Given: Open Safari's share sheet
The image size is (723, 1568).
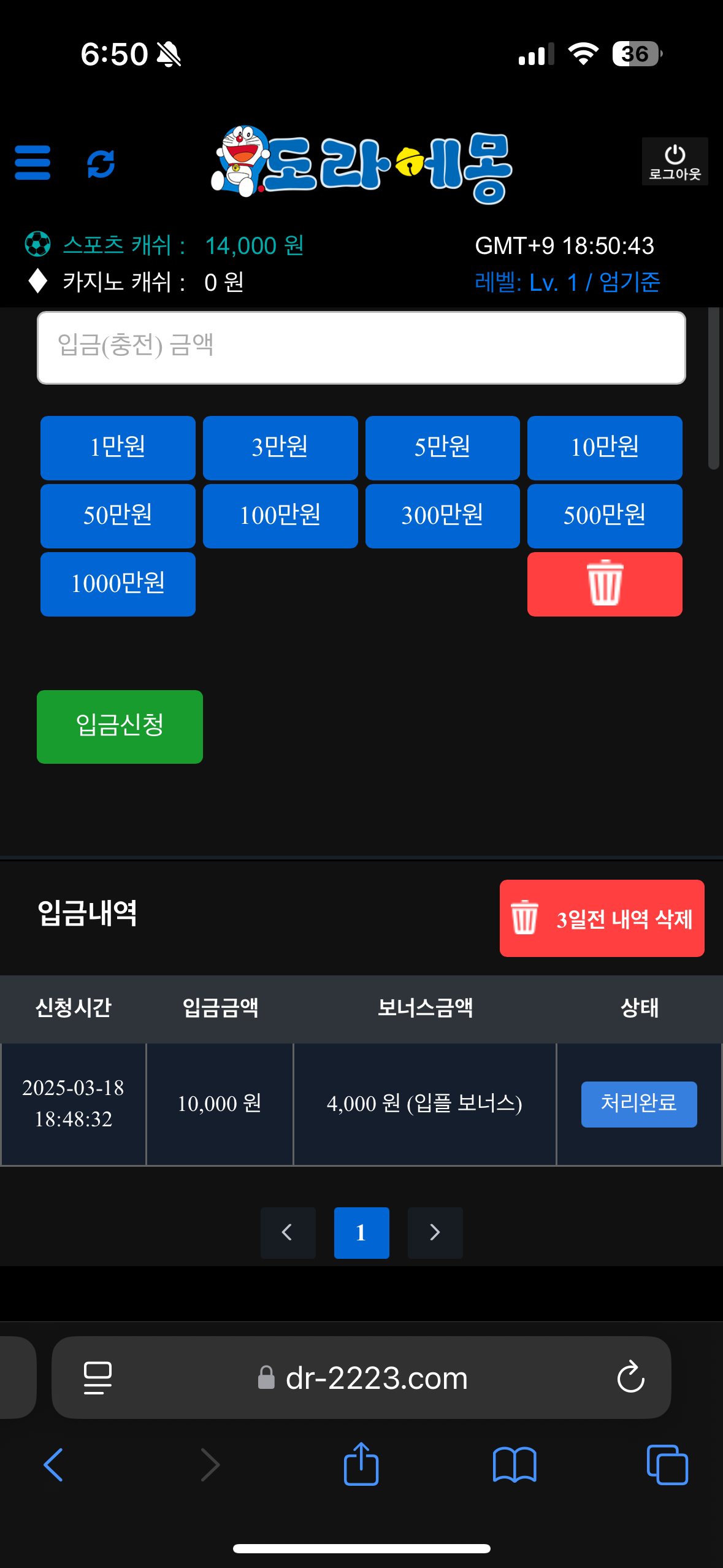Looking at the screenshot, I should [x=361, y=1464].
